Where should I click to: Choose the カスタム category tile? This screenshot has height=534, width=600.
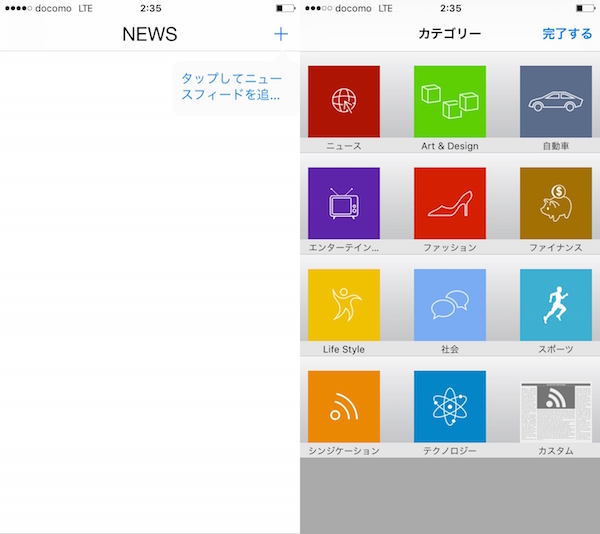[555, 408]
